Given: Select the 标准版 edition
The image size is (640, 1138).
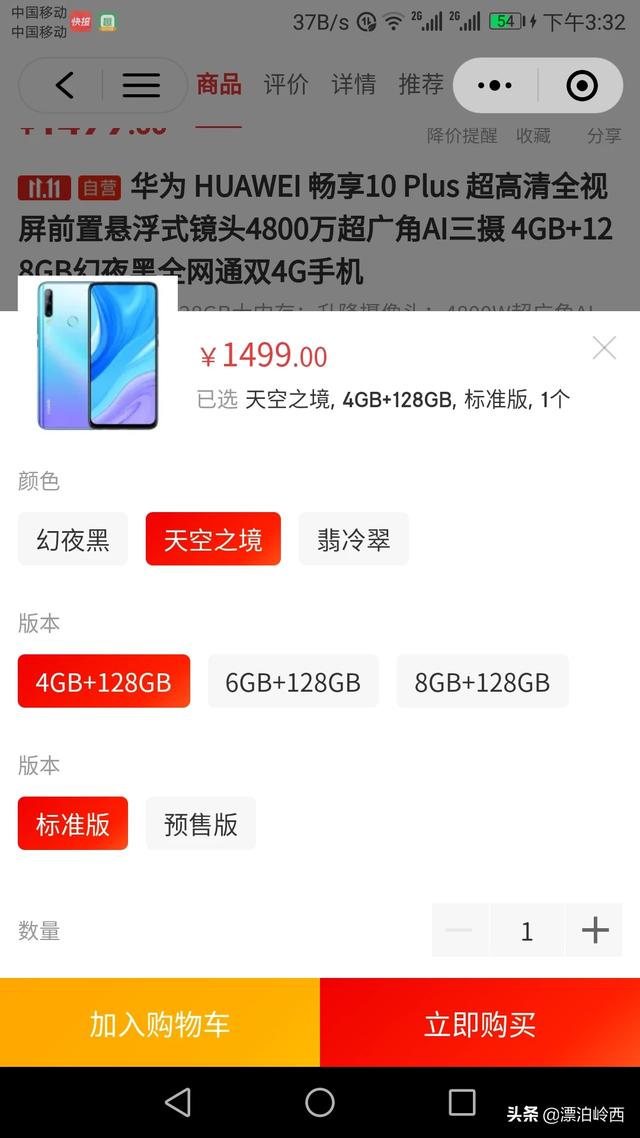Looking at the screenshot, I should pyautogui.click(x=73, y=824).
